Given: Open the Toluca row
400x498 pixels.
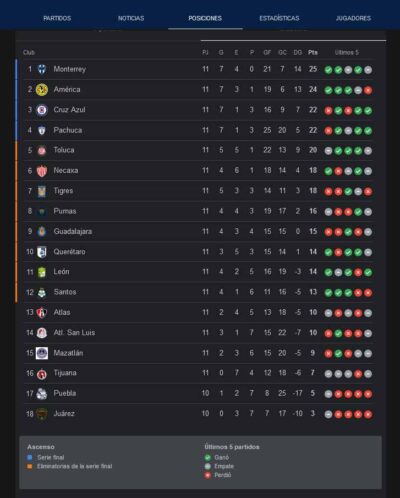Looking at the screenshot, I should [198, 150].
